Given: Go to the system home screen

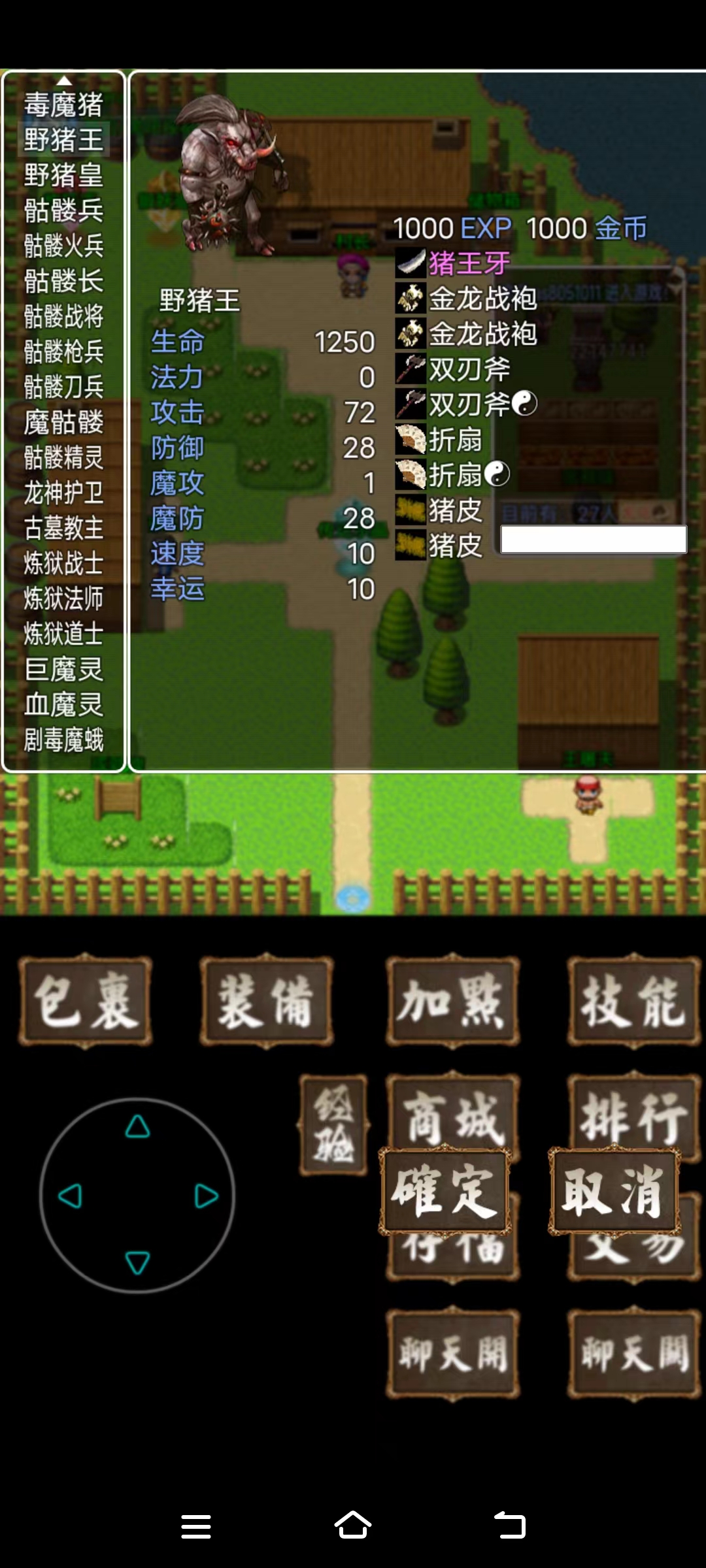Looking at the screenshot, I should tap(353, 1526).
